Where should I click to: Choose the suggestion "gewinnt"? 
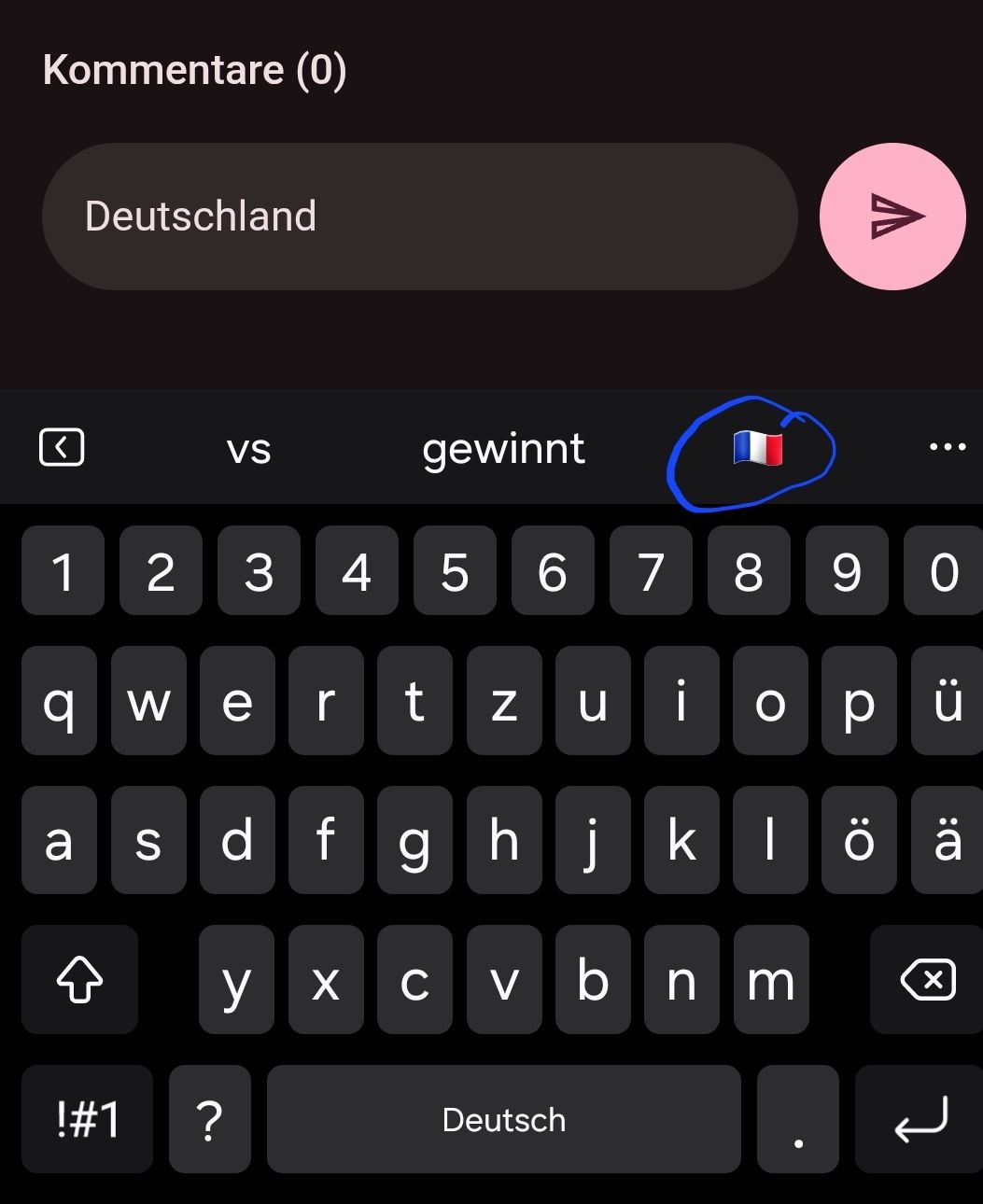[x=503, y=450]
